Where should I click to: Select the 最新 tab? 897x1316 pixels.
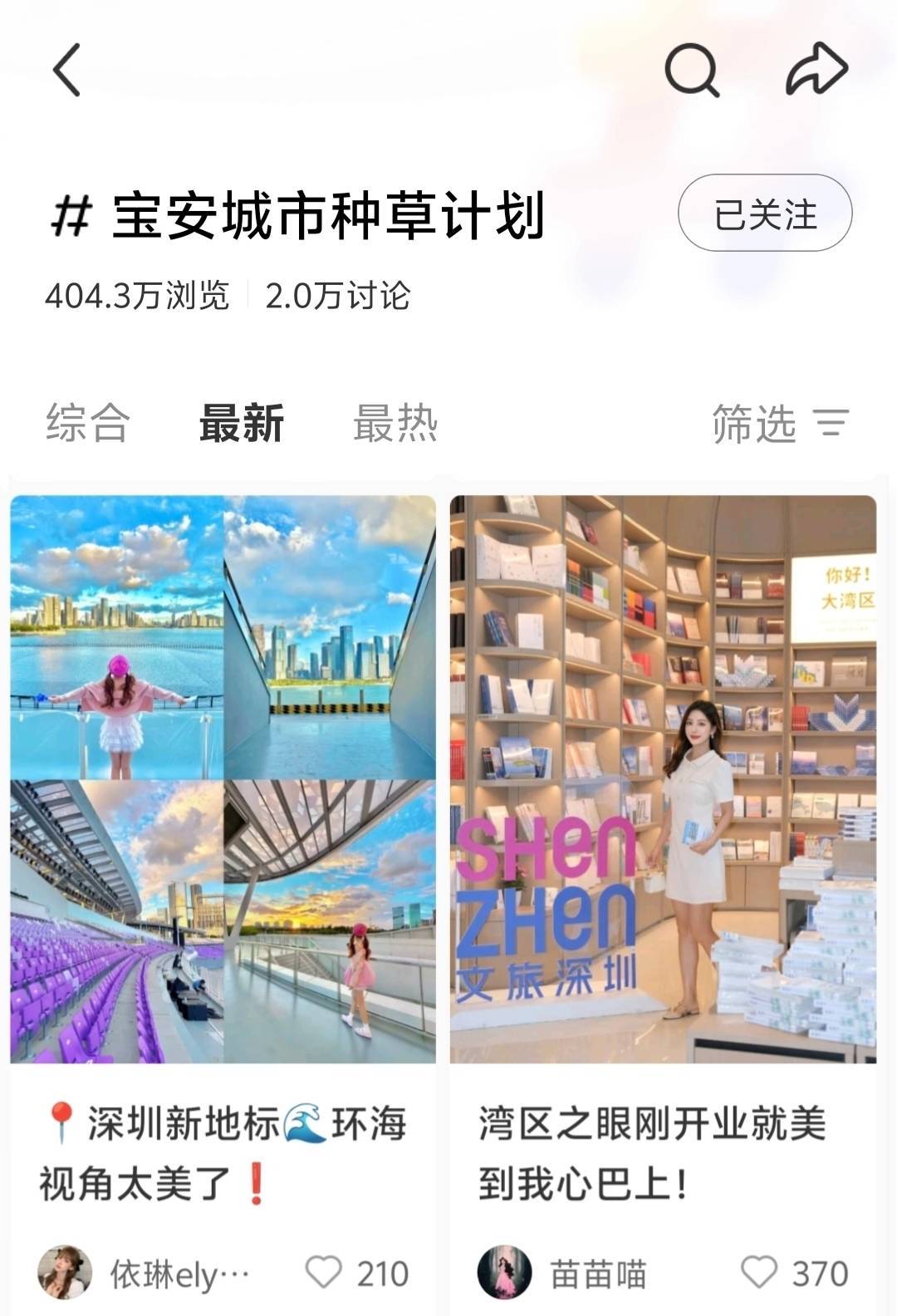coord(242,423)
